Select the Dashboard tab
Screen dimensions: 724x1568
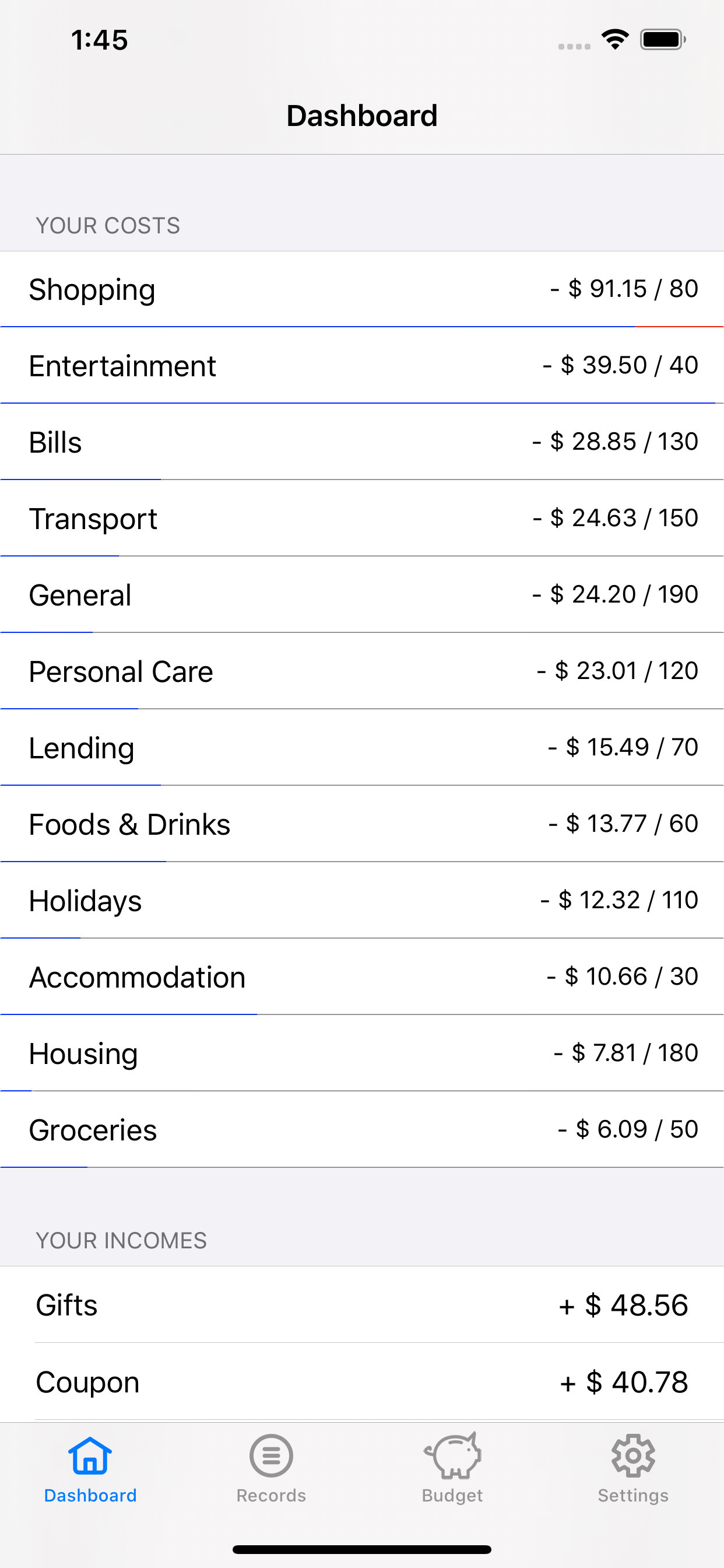coord(90,1468)
